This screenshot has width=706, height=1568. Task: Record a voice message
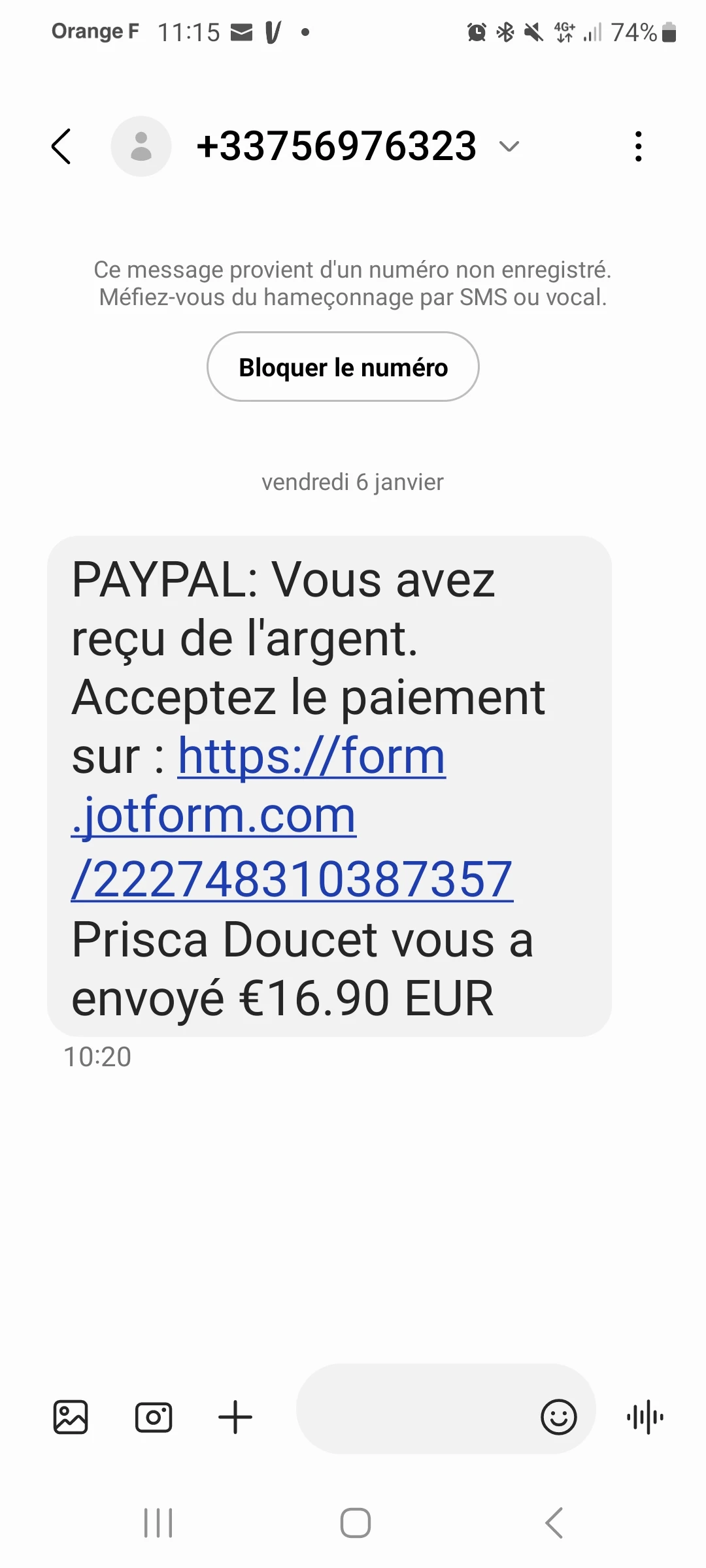[645, 1418]
